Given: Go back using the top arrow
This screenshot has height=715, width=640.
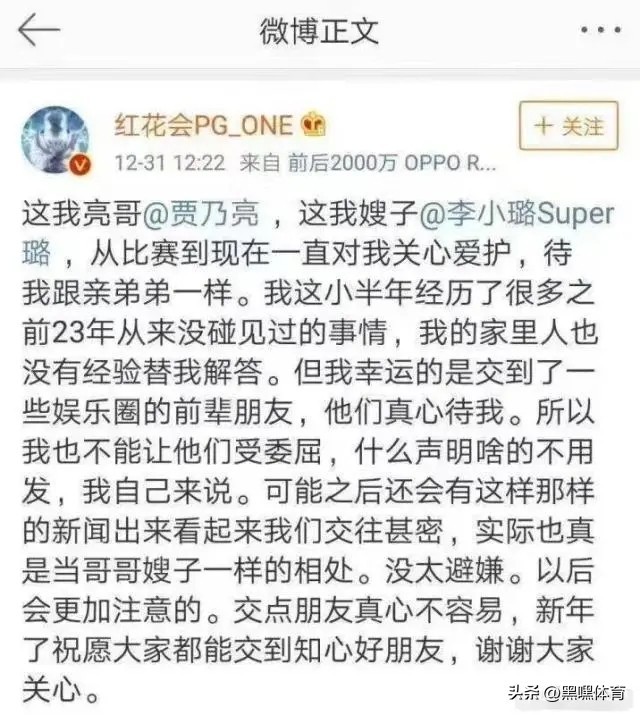Looking at the screenshot, I should tap(40, 30).
